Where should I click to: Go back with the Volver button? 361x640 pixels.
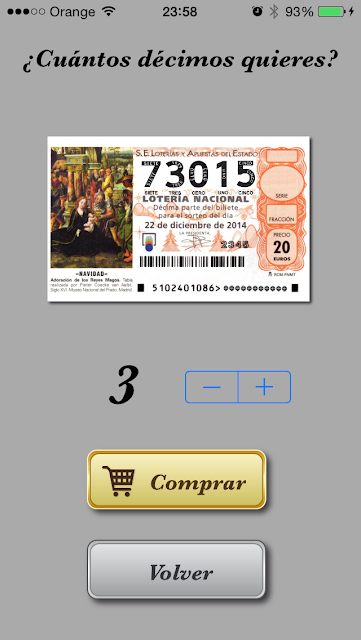pyautogui.click(x=176, y=570)
